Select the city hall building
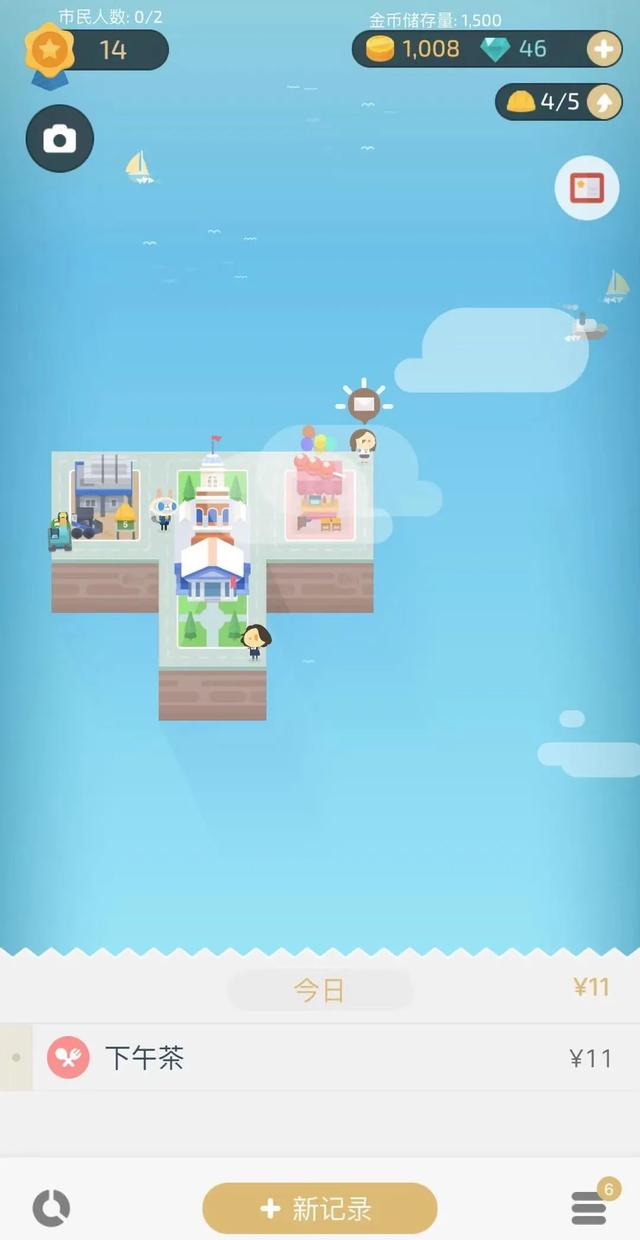Viewport: 640px width, 1240px height. point(212,540)
